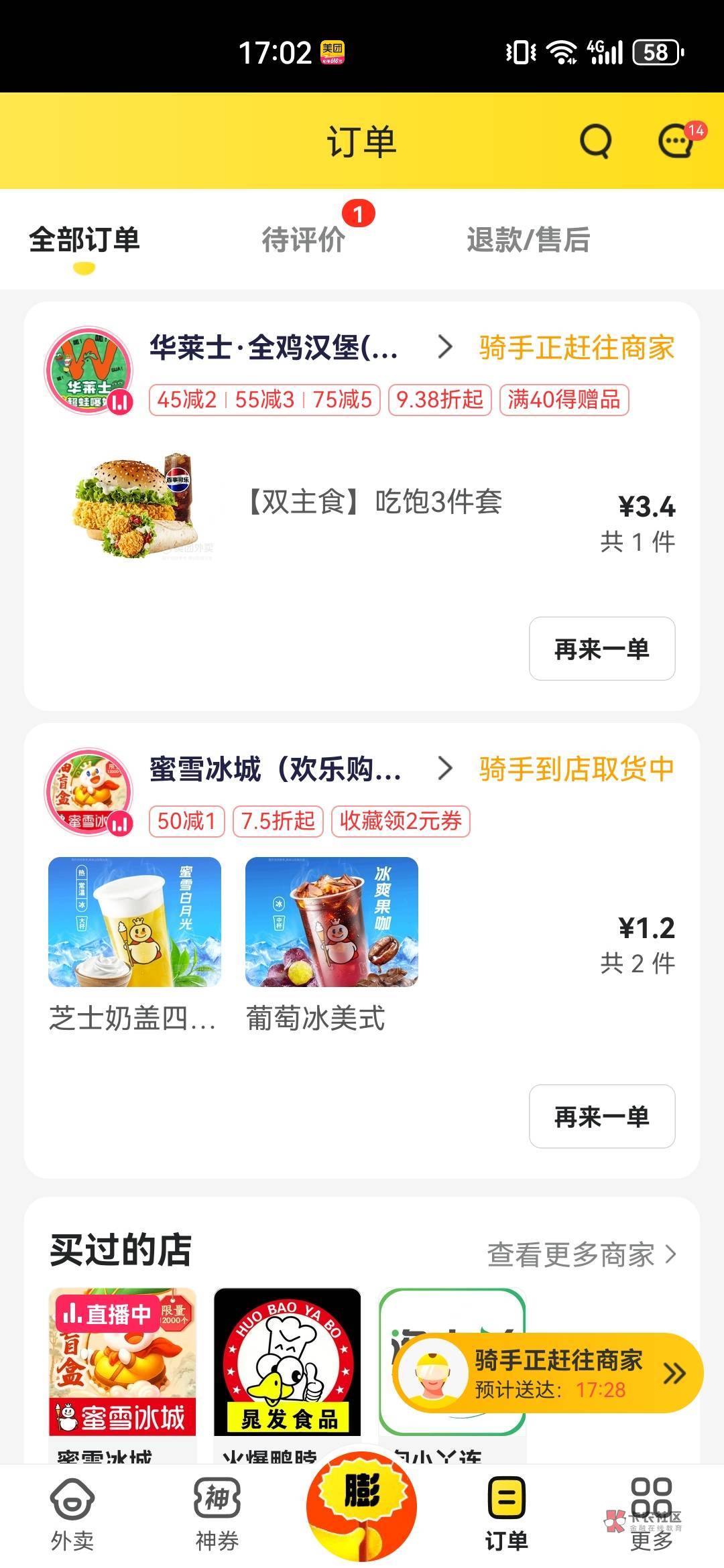The height and width of the screenshot is (1568, 724).
Task: Tap 查看更多商家 to see more stores
Action: [581, 1254]
